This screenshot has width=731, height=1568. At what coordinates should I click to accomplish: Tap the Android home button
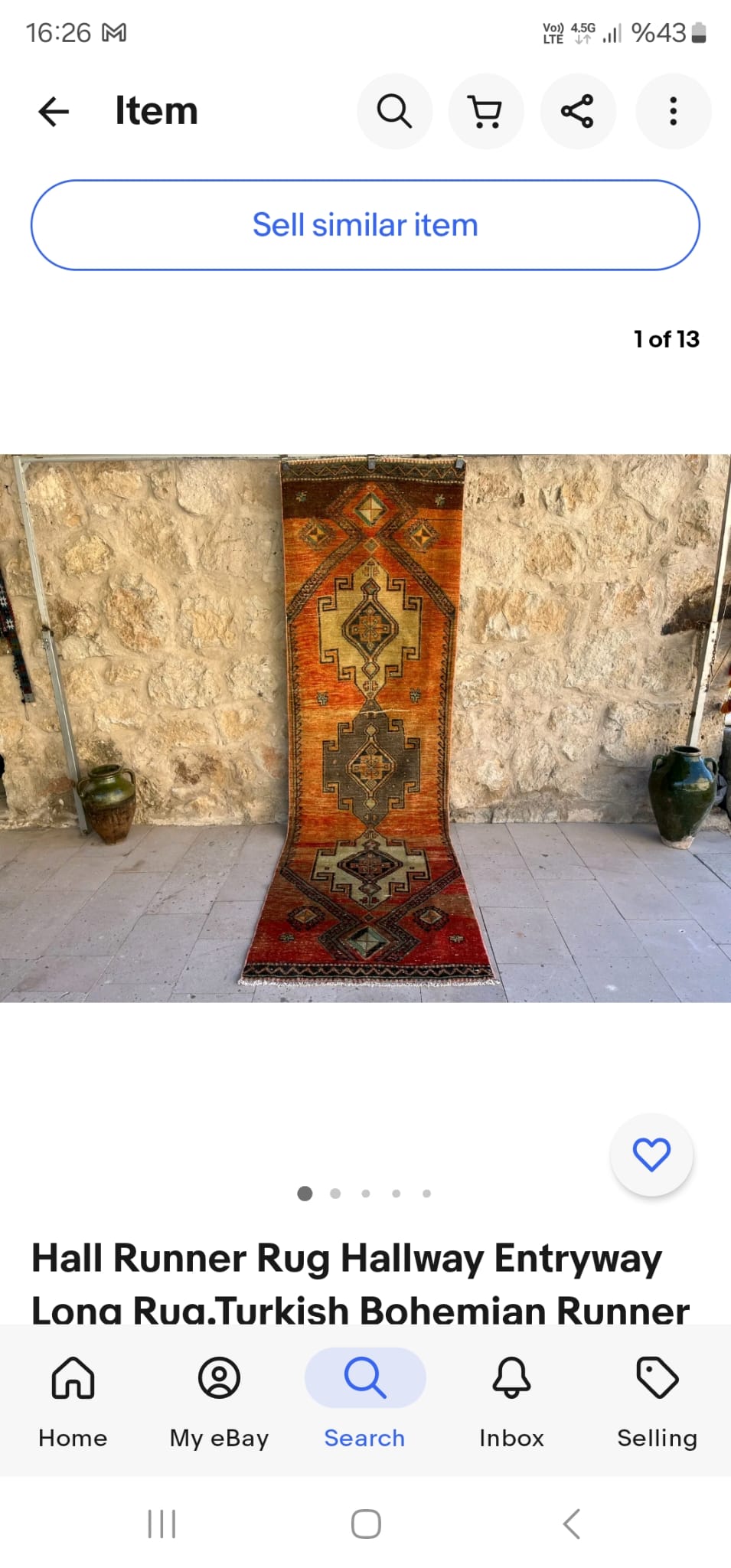(x=366, y=1524)
